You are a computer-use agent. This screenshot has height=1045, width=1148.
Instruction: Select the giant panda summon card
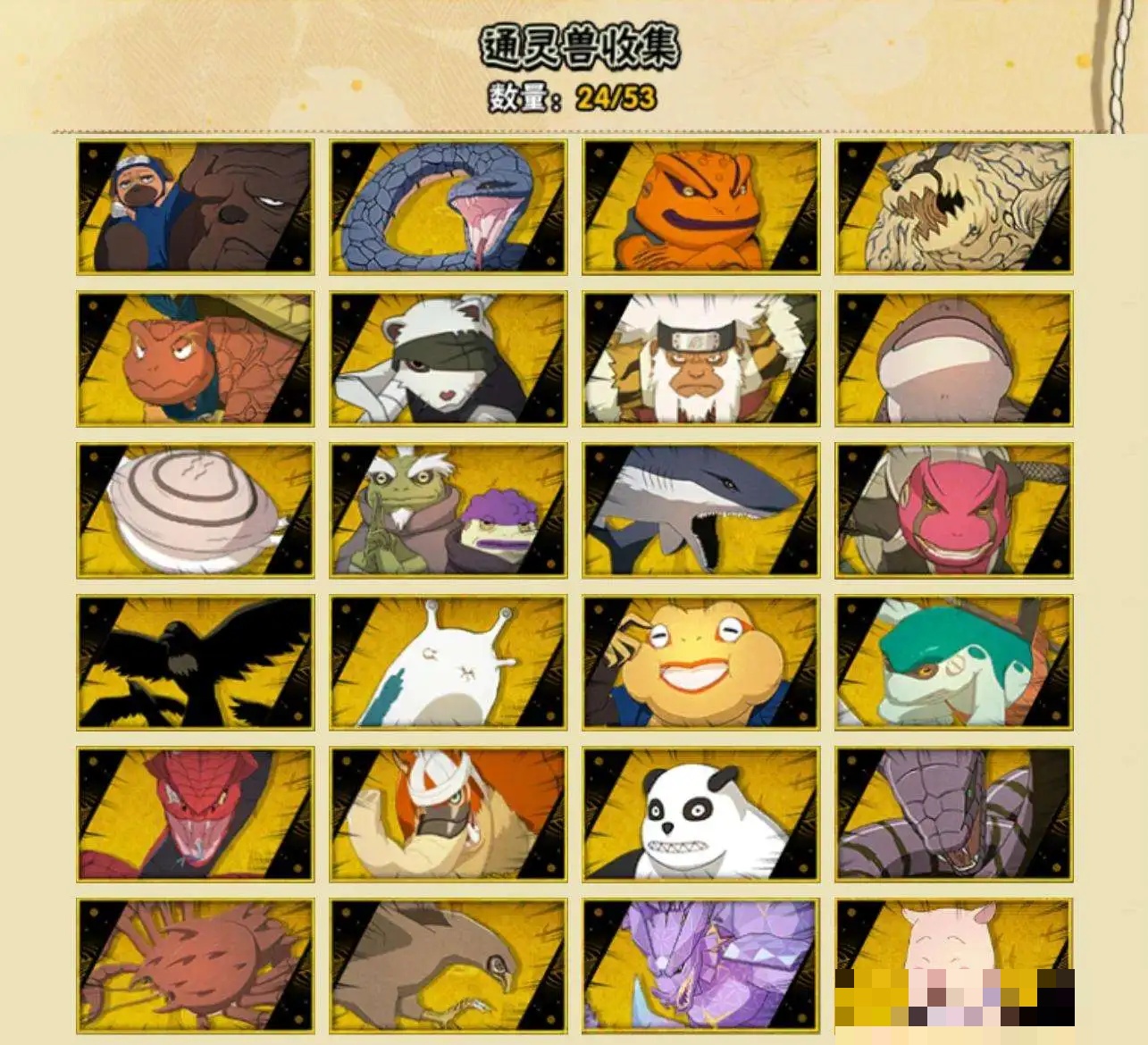tap(700, 814)
